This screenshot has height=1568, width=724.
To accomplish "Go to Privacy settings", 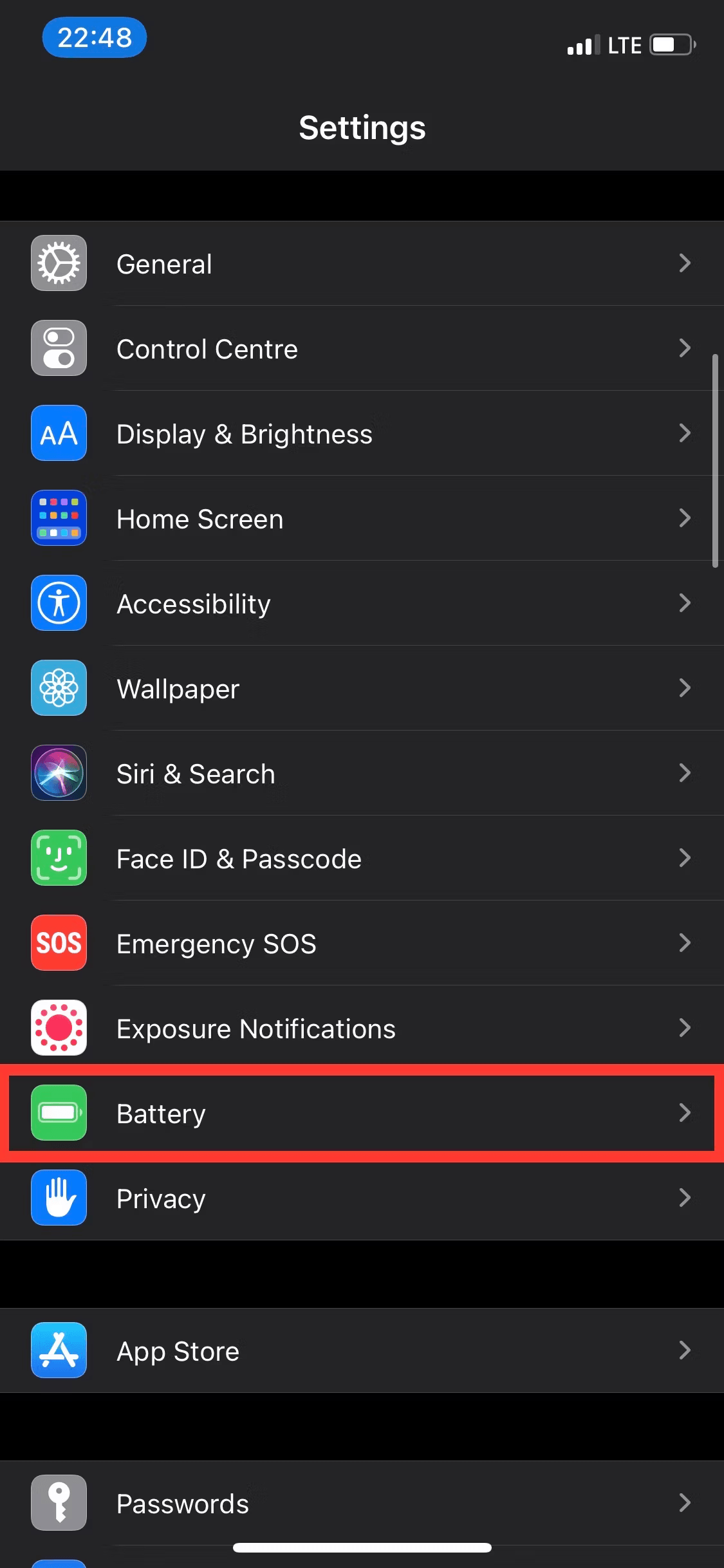I will click(360, 1199).
